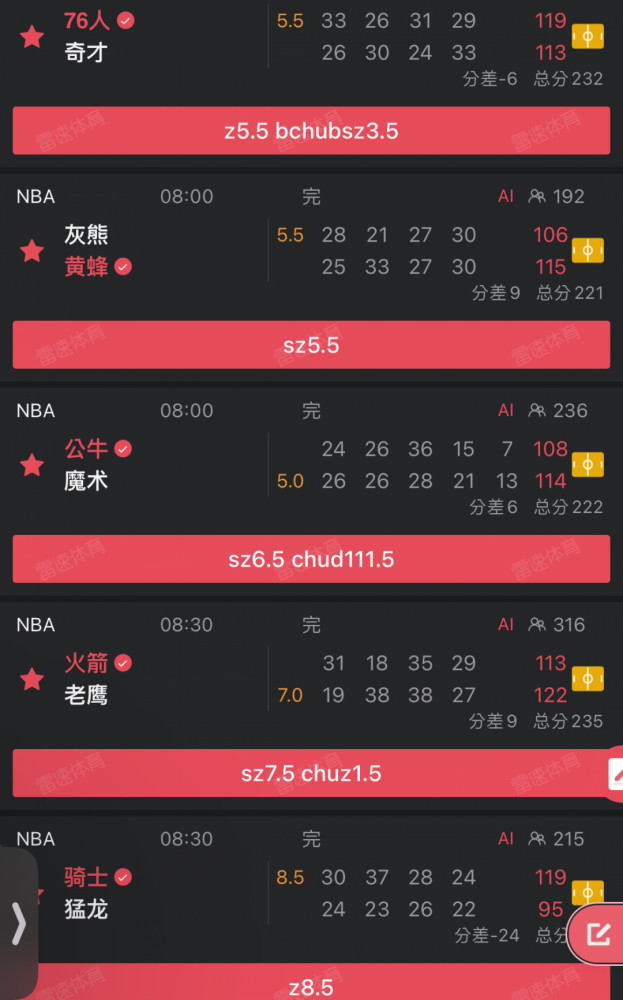The width and height of the screenshot is (623, 1000).
Task: Tap favorite star on 火箭 vs 老鹰
Action: click(32, 679)
